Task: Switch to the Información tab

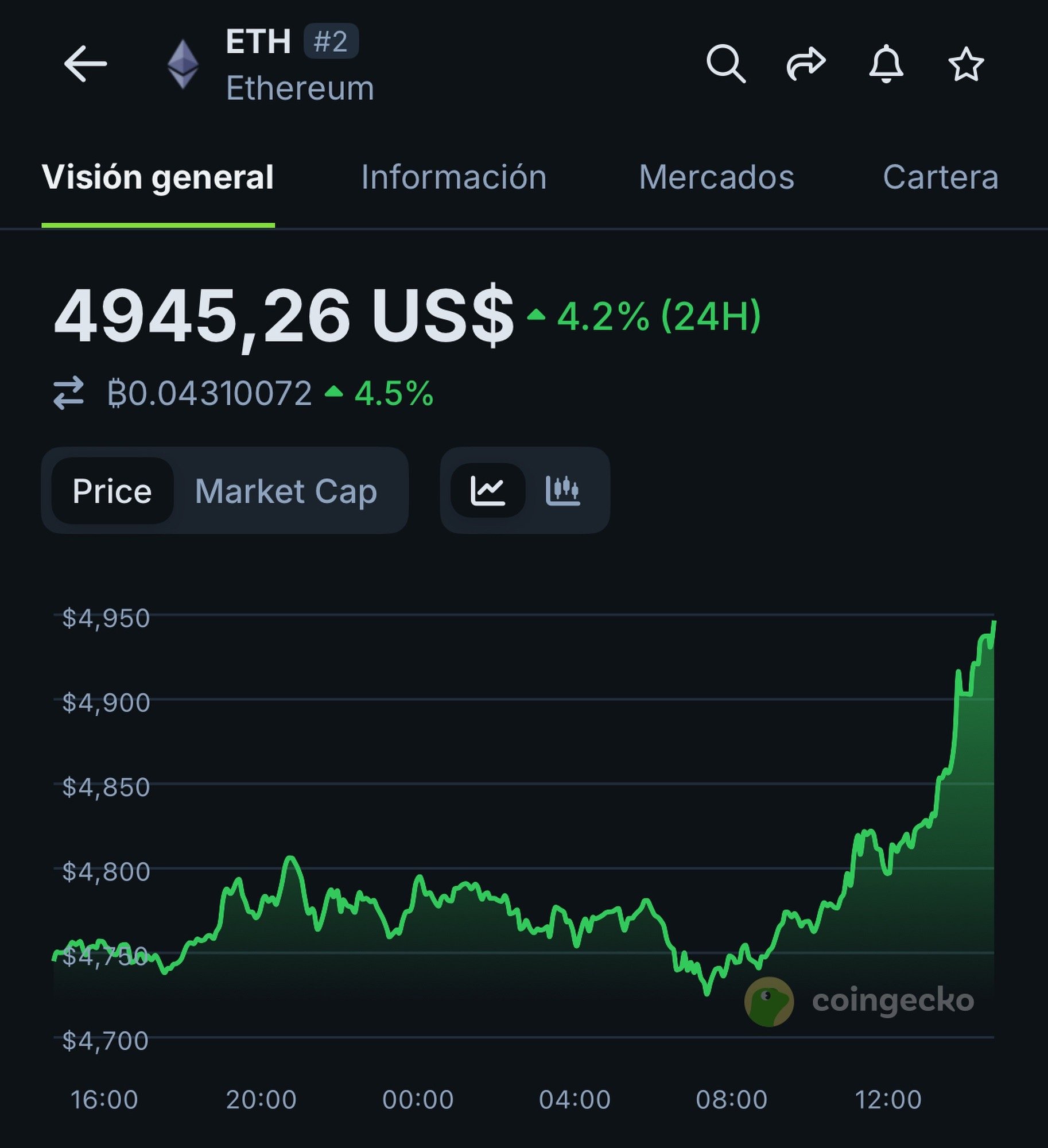Action: [453, 177]
